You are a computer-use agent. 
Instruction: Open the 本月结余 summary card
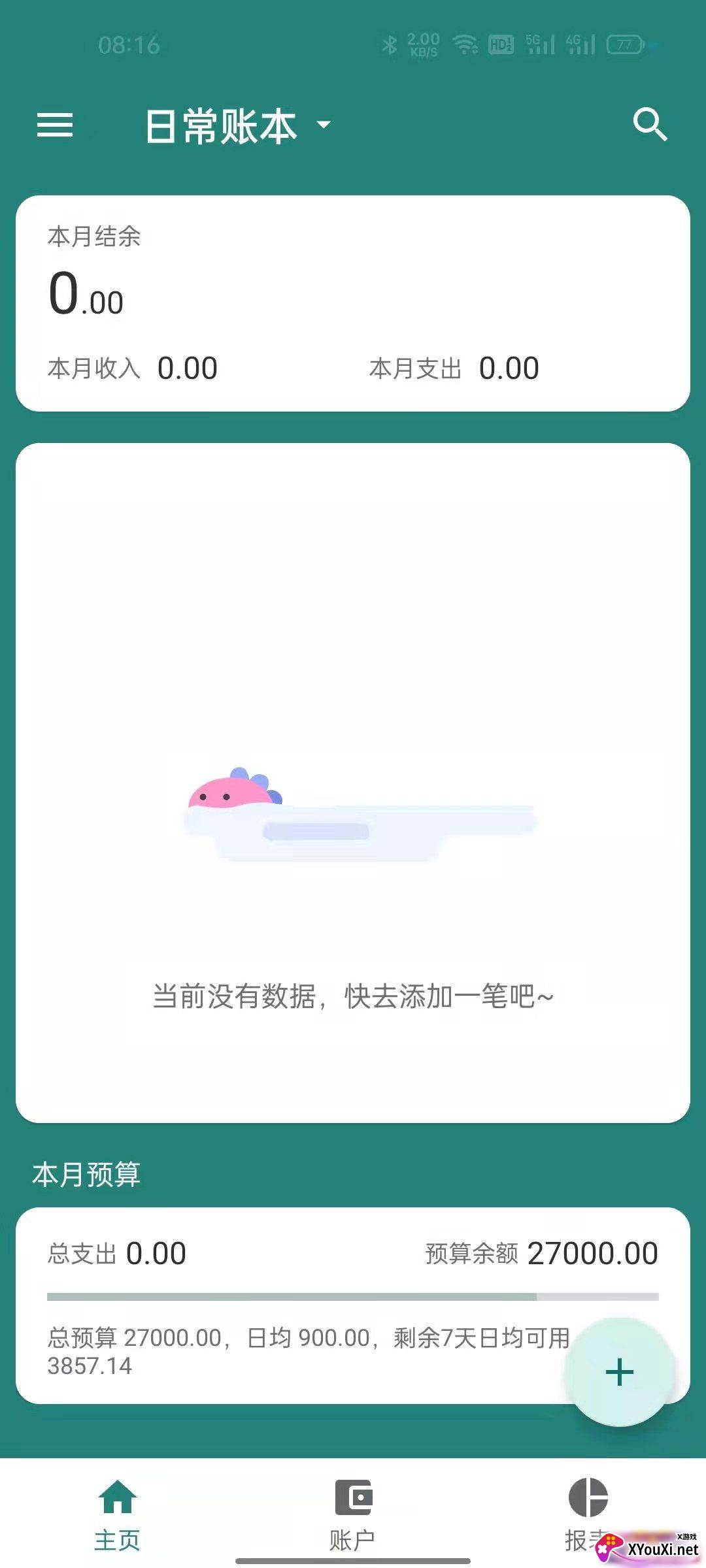353,303
